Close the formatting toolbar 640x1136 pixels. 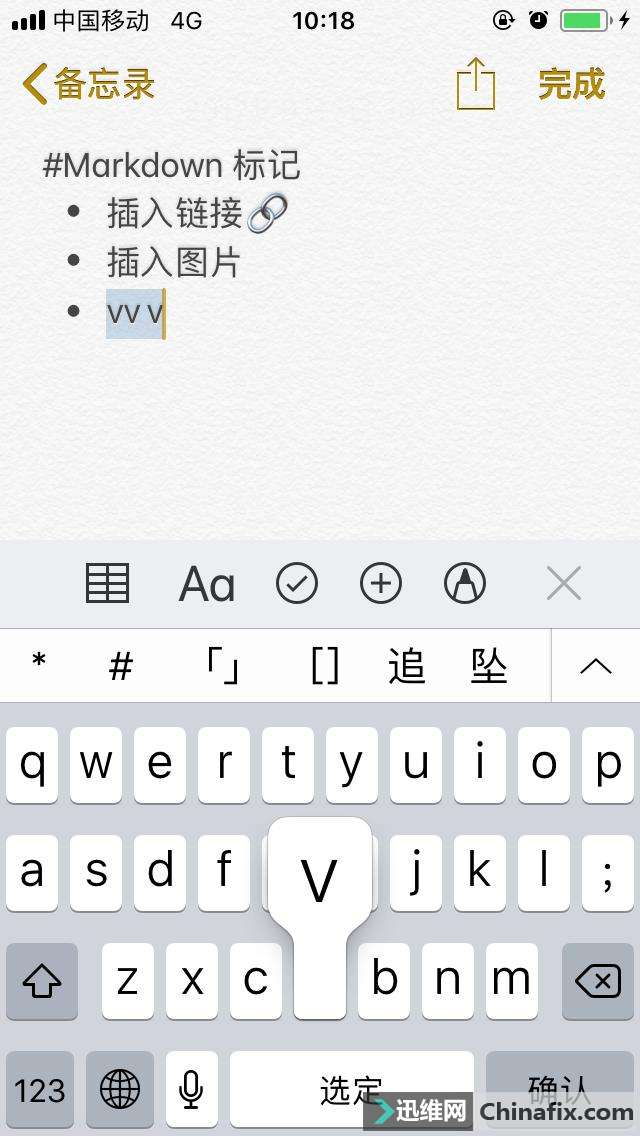click(x=564, y=583)
